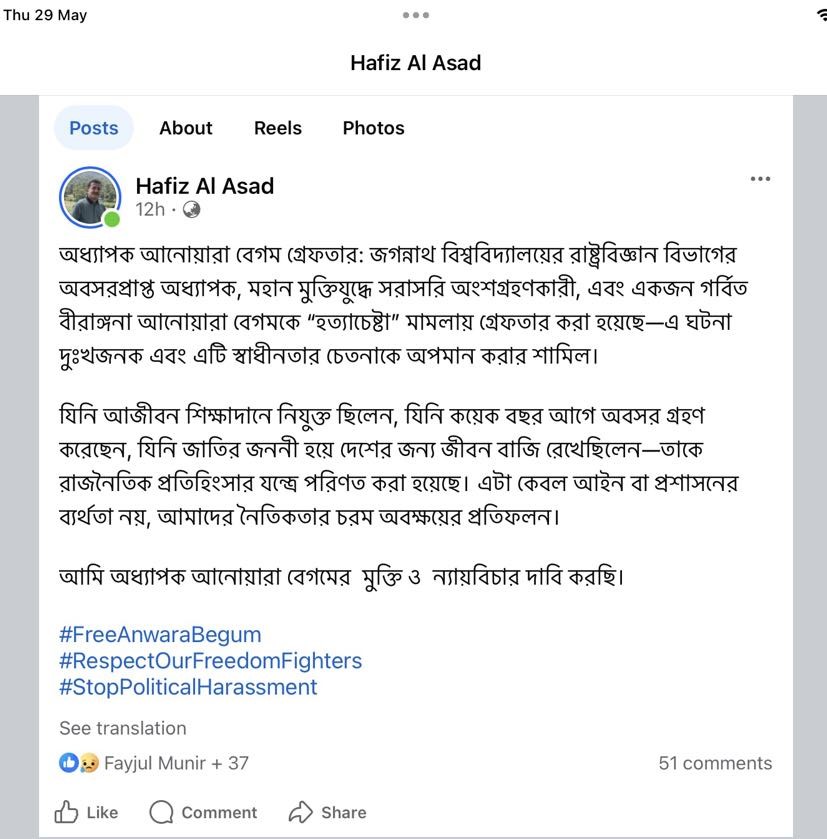This screenshot has width=827, height=839.
Task: Like Hafiz Al Asad's post
Action: click(86, 812)
